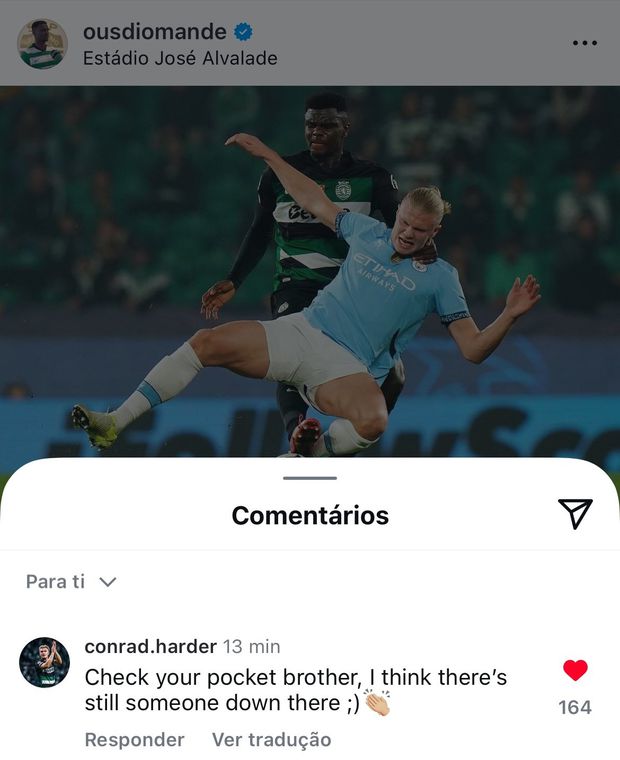Image resolution: width=620 pixels, height=760 pixels.
Task: Tap the ousdiomande username in the header
Action: [155, 32]
